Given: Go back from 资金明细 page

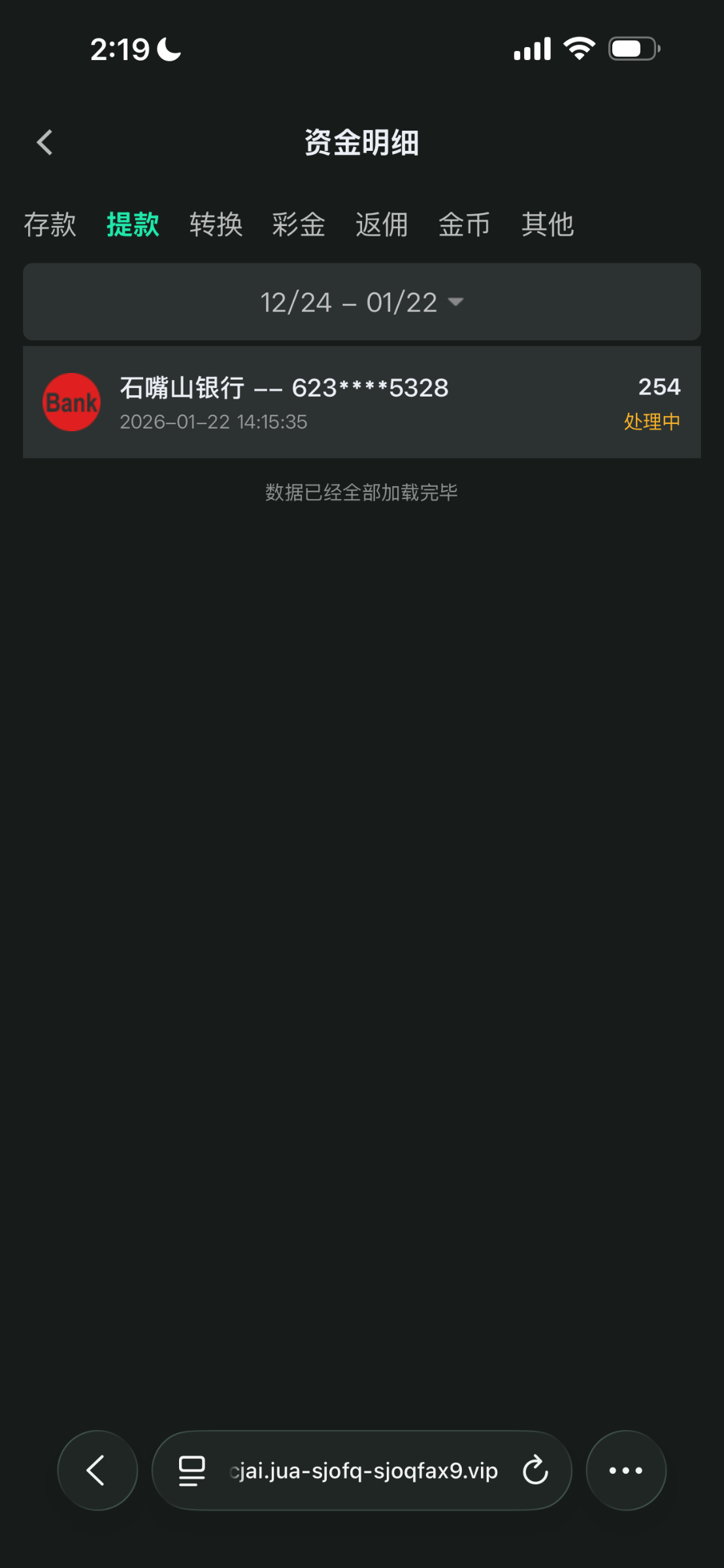Looking at the screenshot, I should [44, 142].
